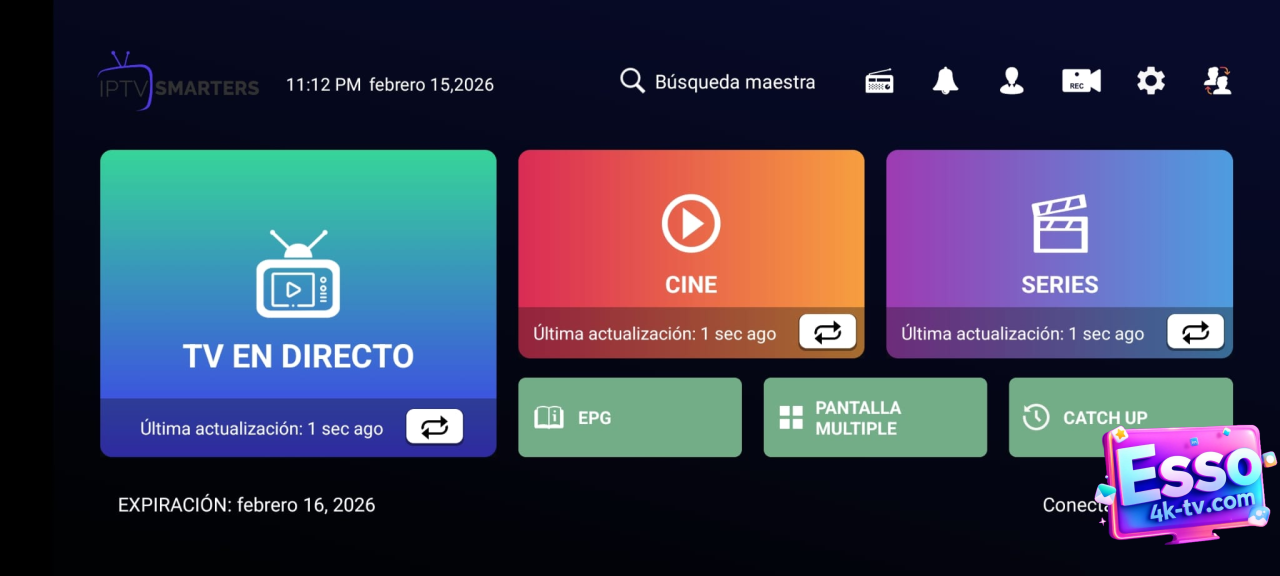Open the radio icon
This screenshot has height=576, width=1280.
pyautogui.click(x=879, y=82)
